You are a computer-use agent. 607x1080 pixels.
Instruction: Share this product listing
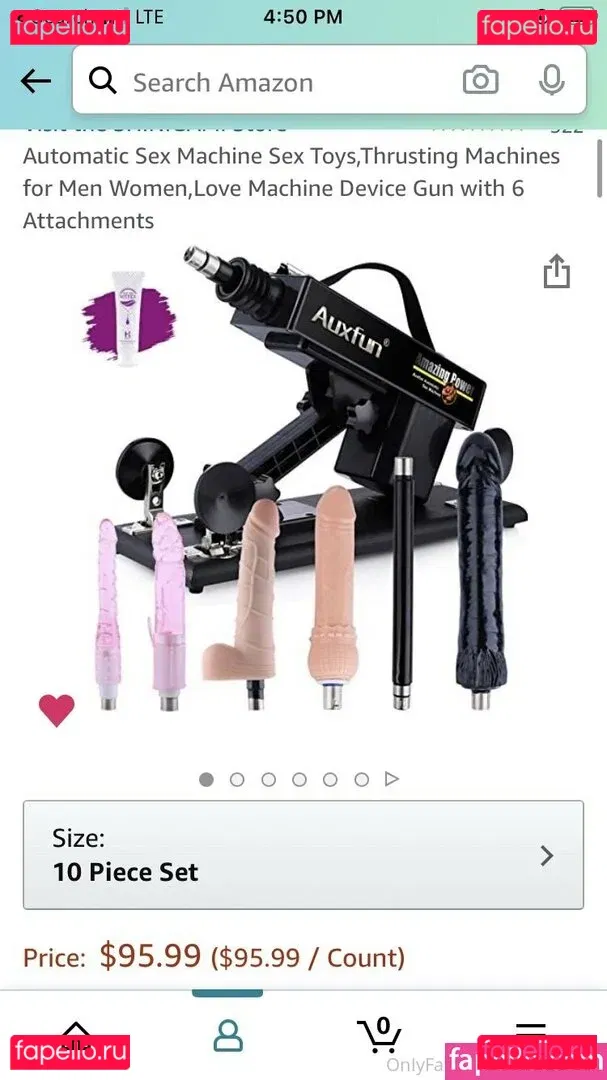coord(556,271)
